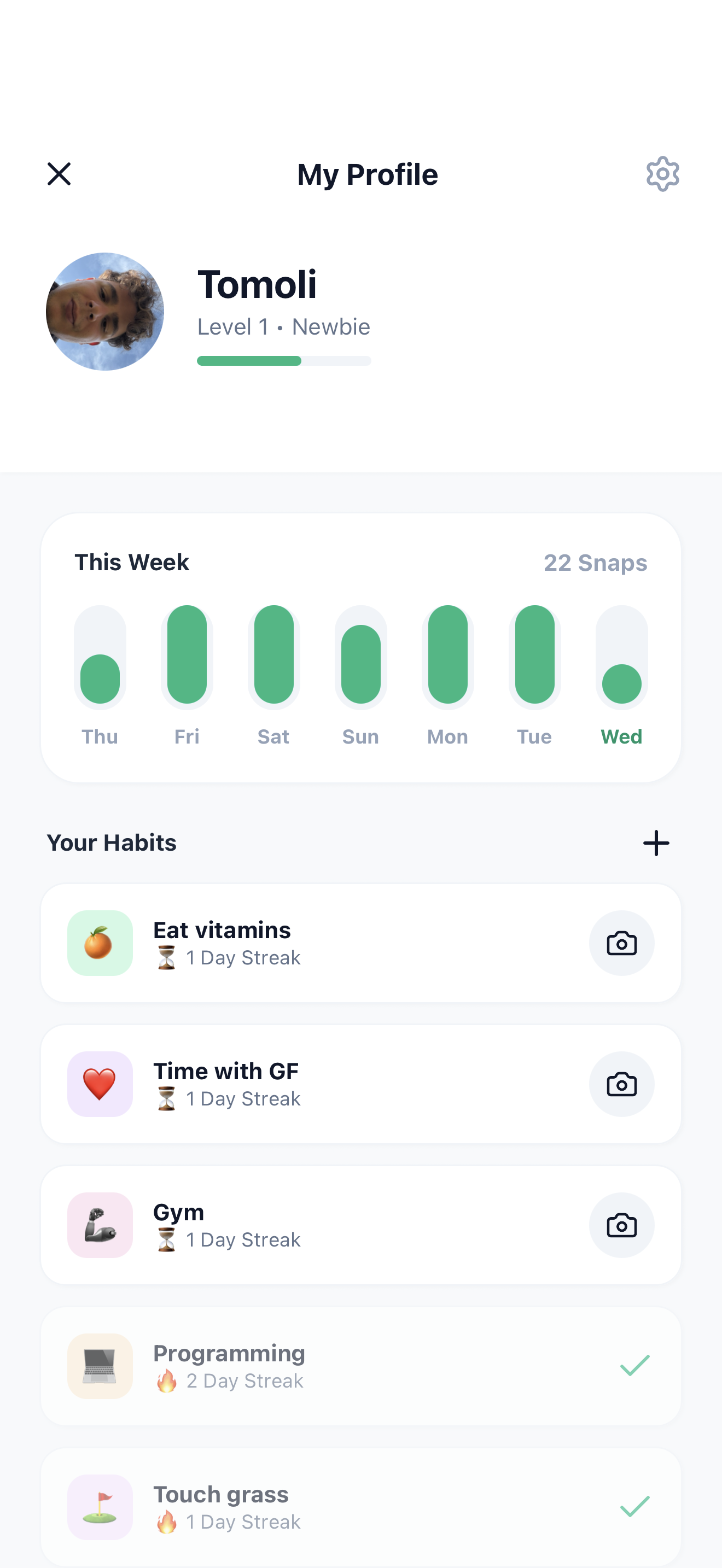The width and height of the screenshot is (722, 1568).
Task: Close the My Profile screen
Action: 59,174
